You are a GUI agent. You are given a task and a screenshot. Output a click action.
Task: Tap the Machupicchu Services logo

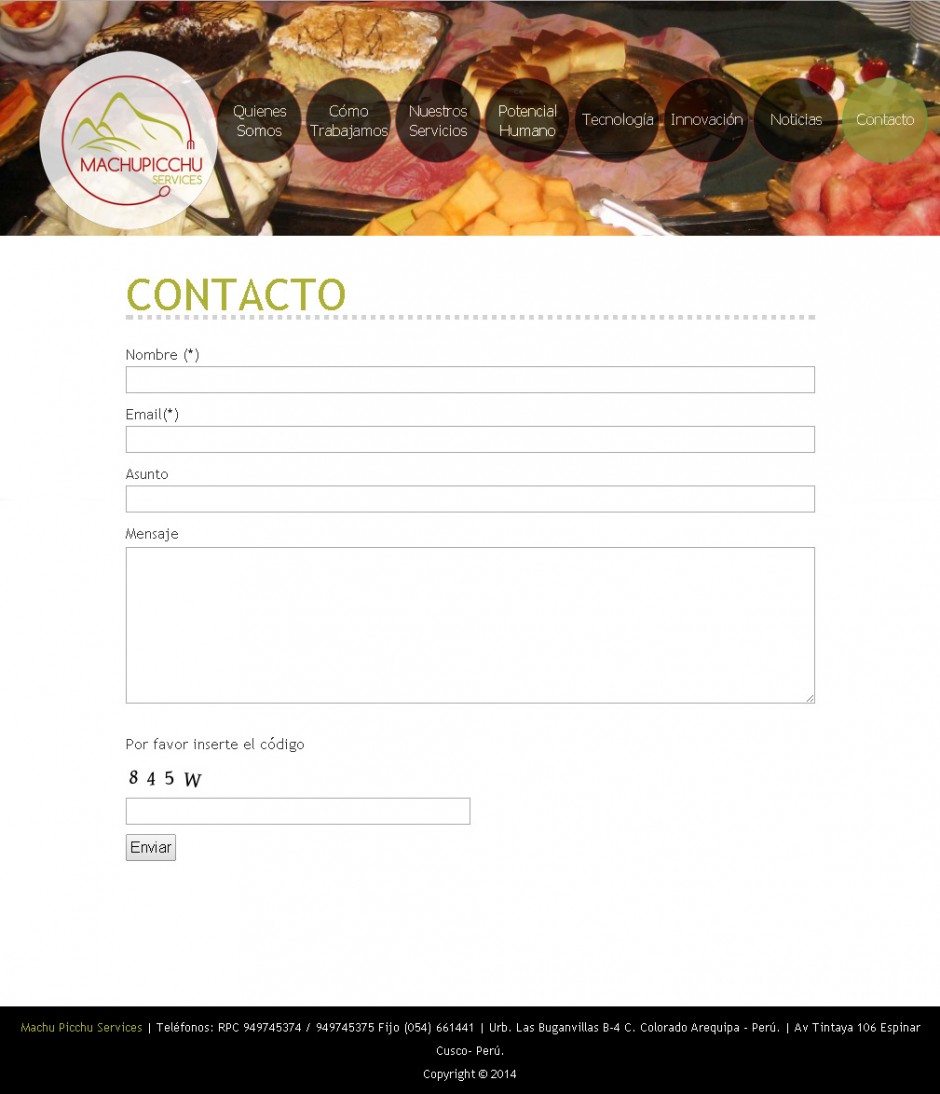(128, 140)
